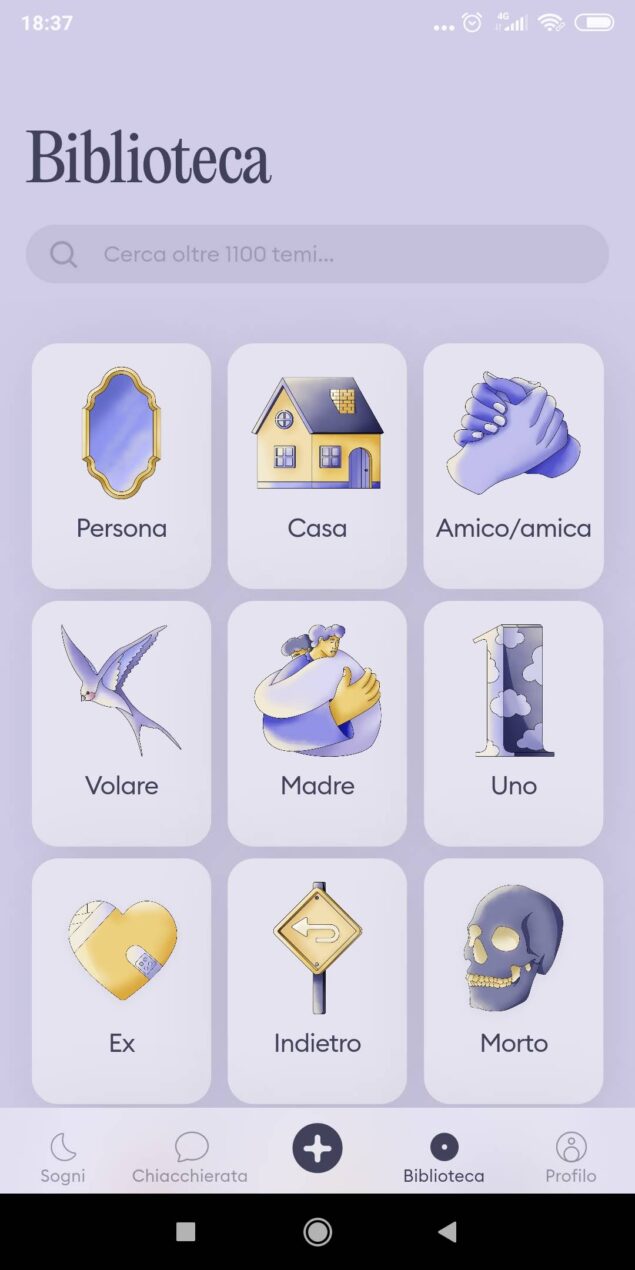The width and height of the screenshot is (635, 1270).
Task: View the Madre theme card
Action: (317, 722)
